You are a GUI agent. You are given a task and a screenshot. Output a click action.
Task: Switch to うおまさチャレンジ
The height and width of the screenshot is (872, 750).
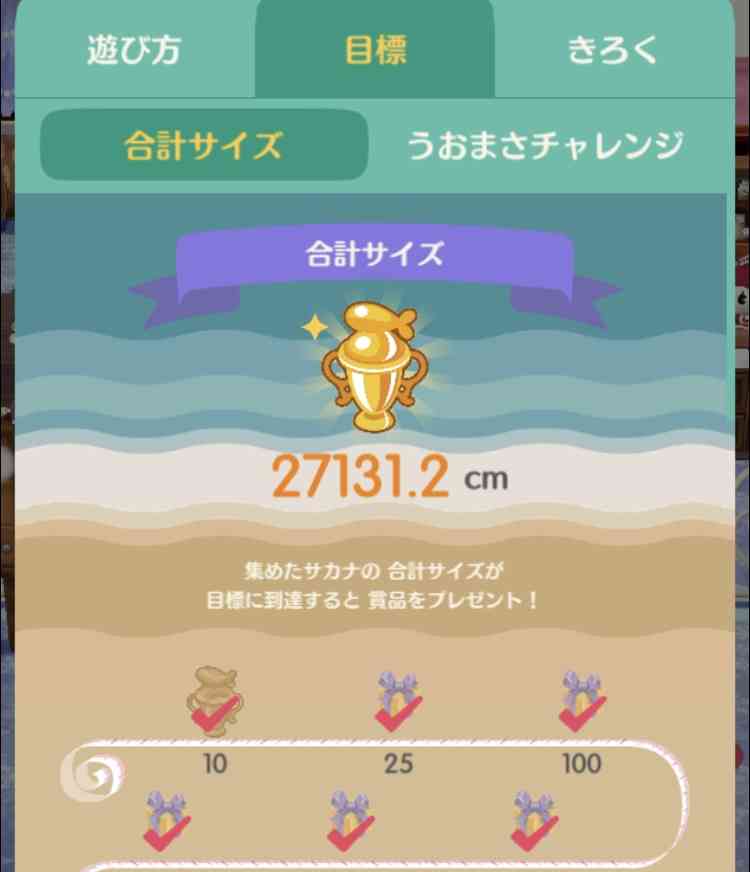(x=545, y=143)
